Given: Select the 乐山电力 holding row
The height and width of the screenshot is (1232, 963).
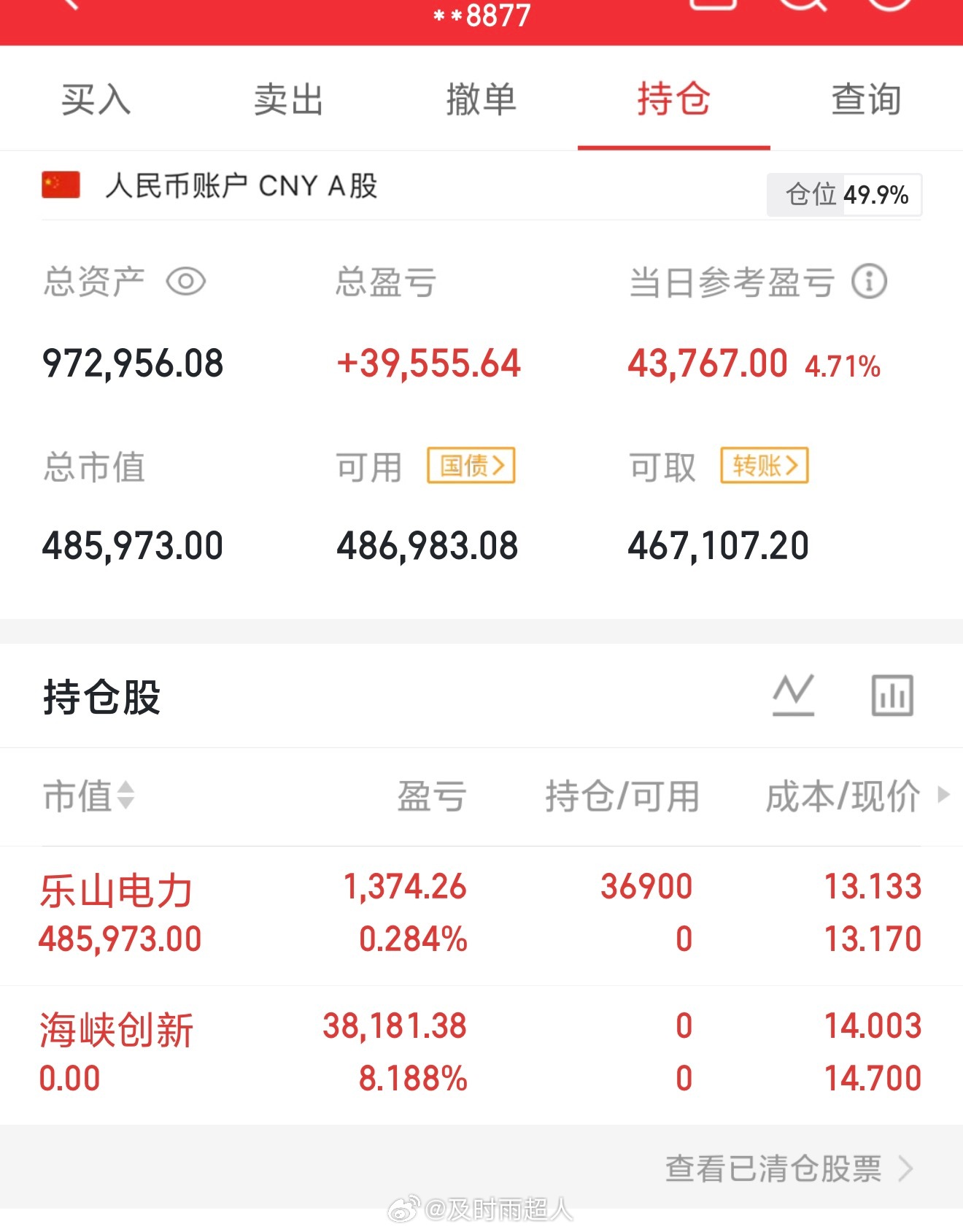Looking at the screenshot, I should pyautogui.click(x=292, y=912).
